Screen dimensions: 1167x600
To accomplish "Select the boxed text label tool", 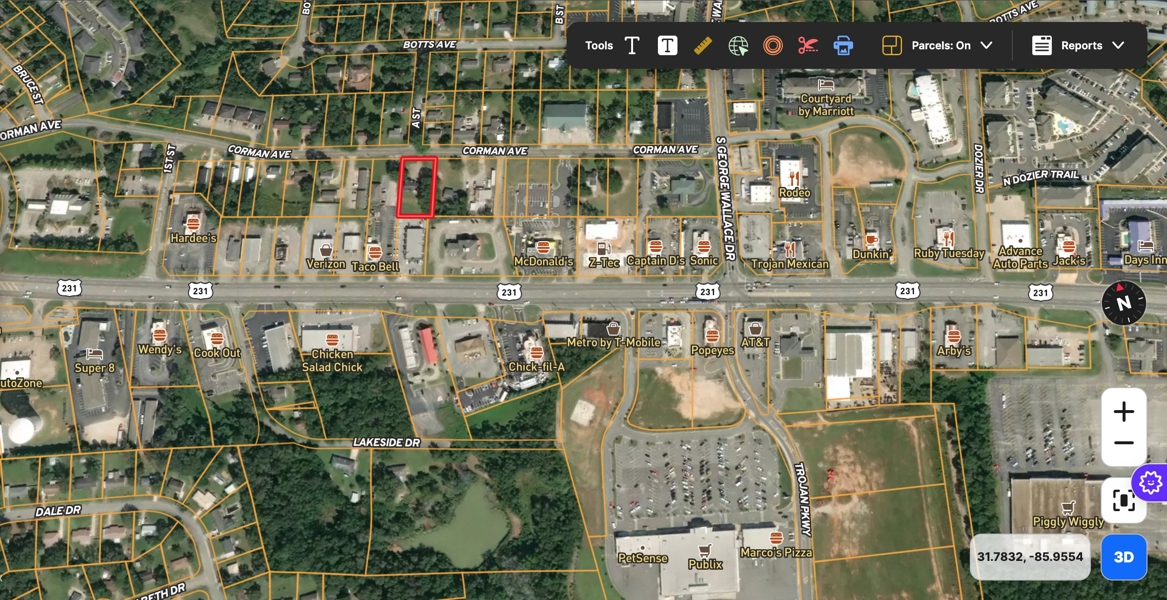I will point(667,45).
